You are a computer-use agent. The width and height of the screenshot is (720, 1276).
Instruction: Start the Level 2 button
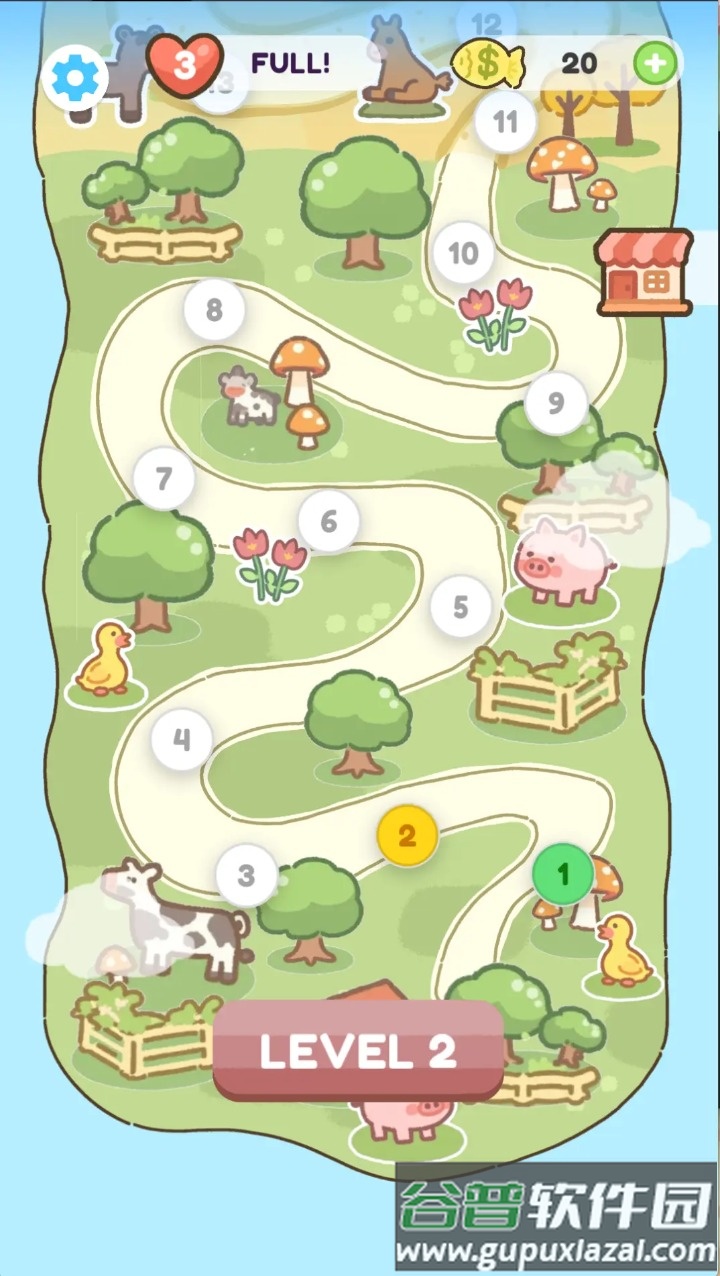point(358,1051)
